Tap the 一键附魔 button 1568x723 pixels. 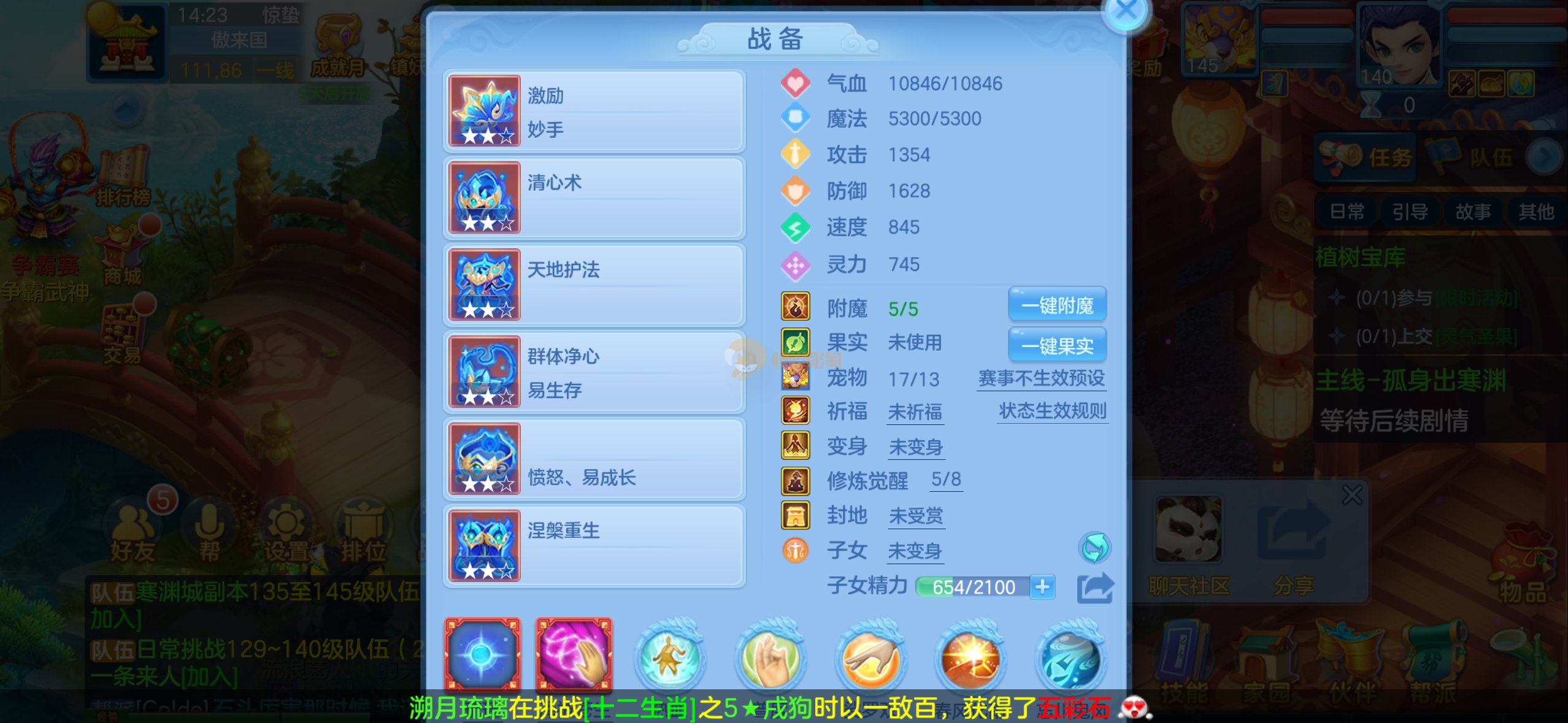1057,305
